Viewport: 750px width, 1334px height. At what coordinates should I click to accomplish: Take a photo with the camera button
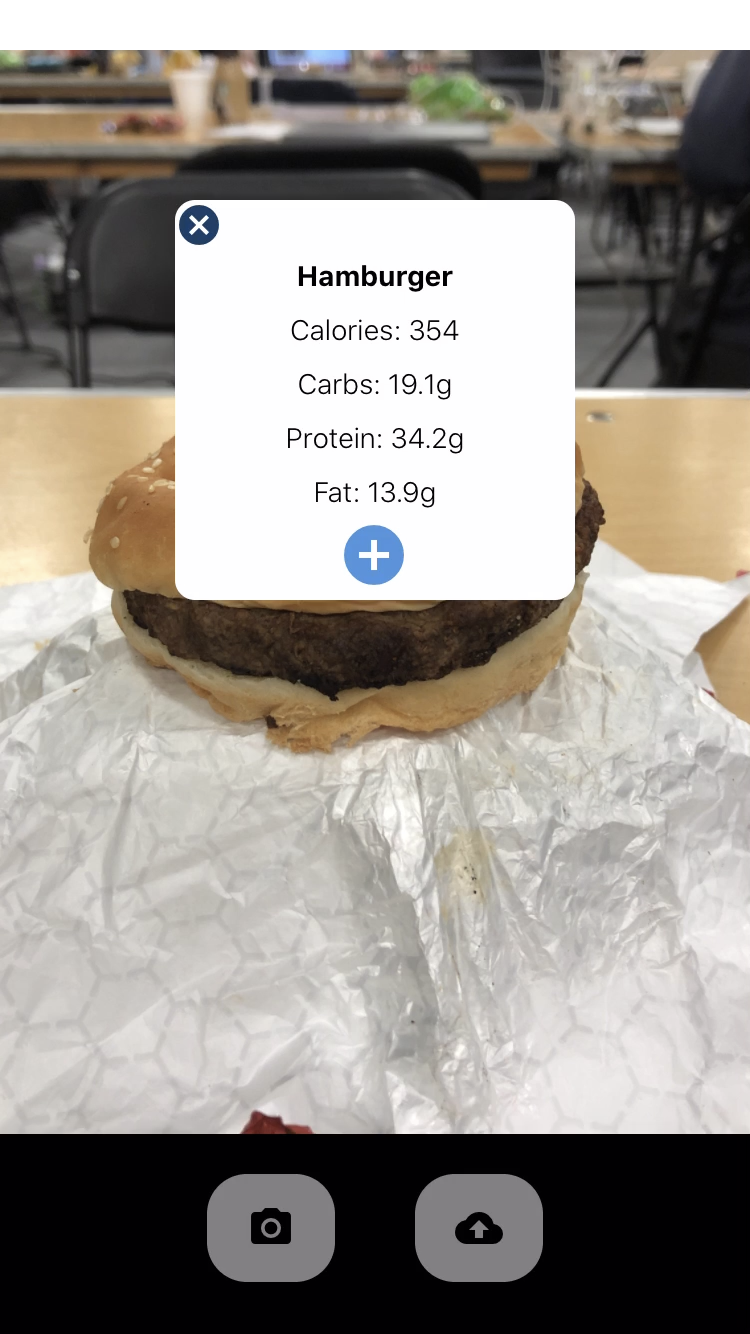pos(271,1227)
